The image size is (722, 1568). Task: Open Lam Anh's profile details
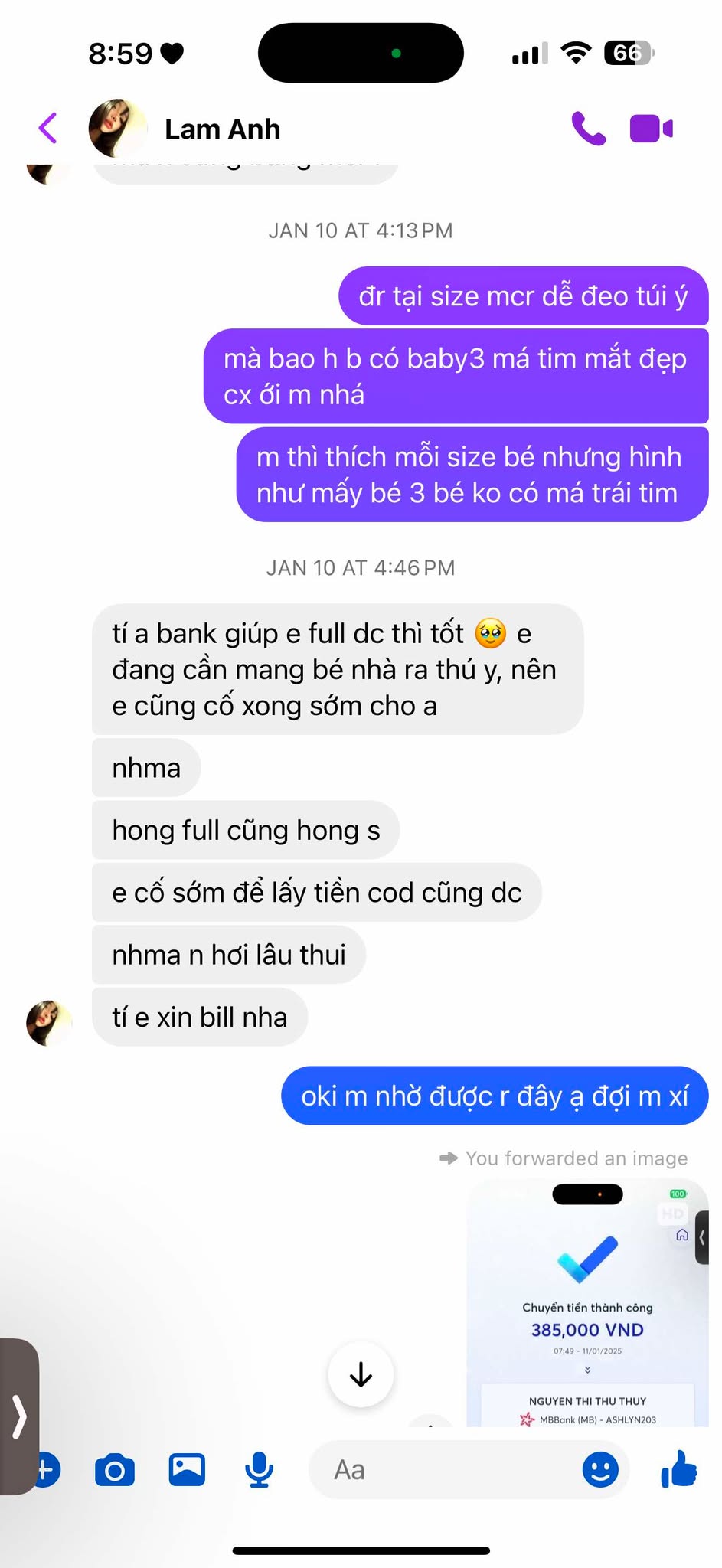point(222,129)
